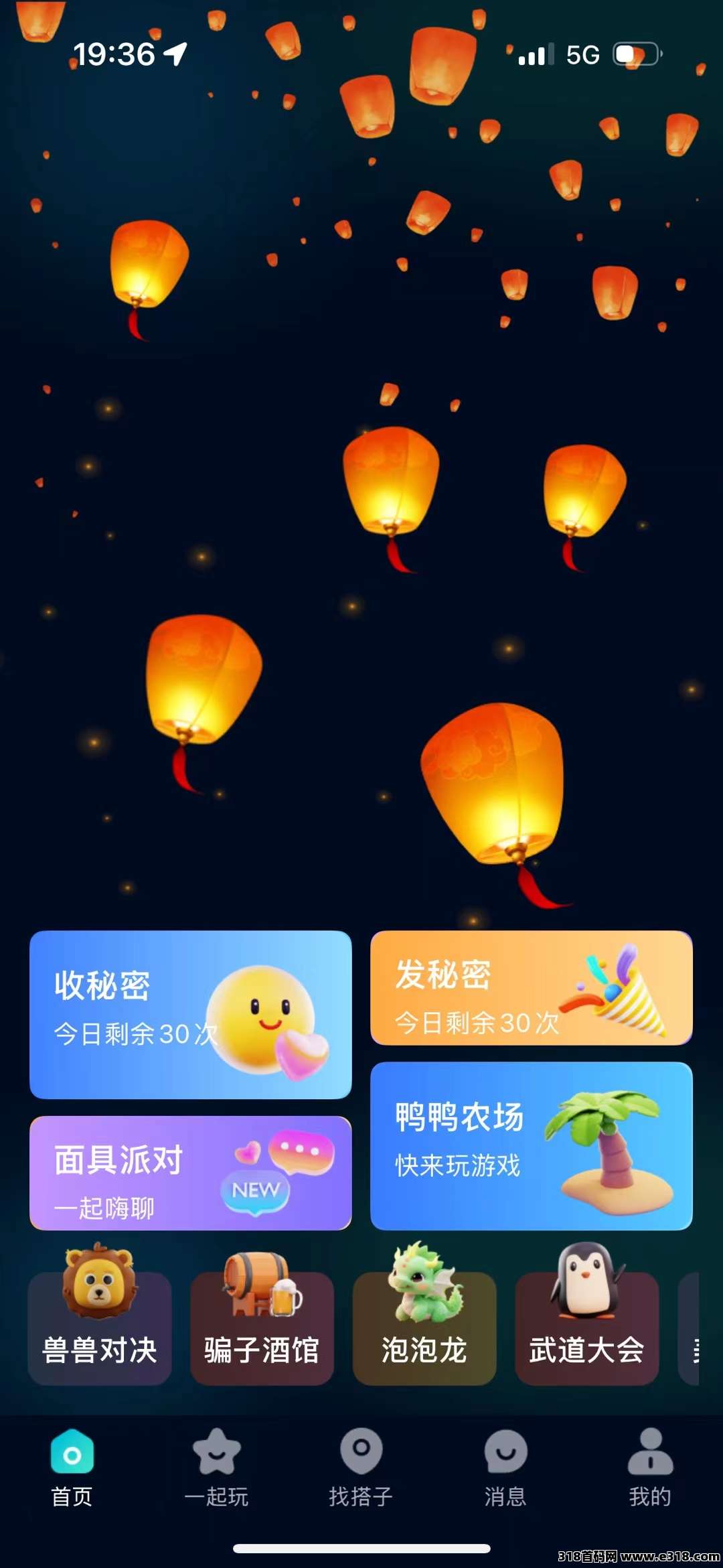The height and width of the screenshot is (1568, 723).
Task: Switch to the 找搭子 tab
Action: pyautogui.click(x=361, y=1467)
